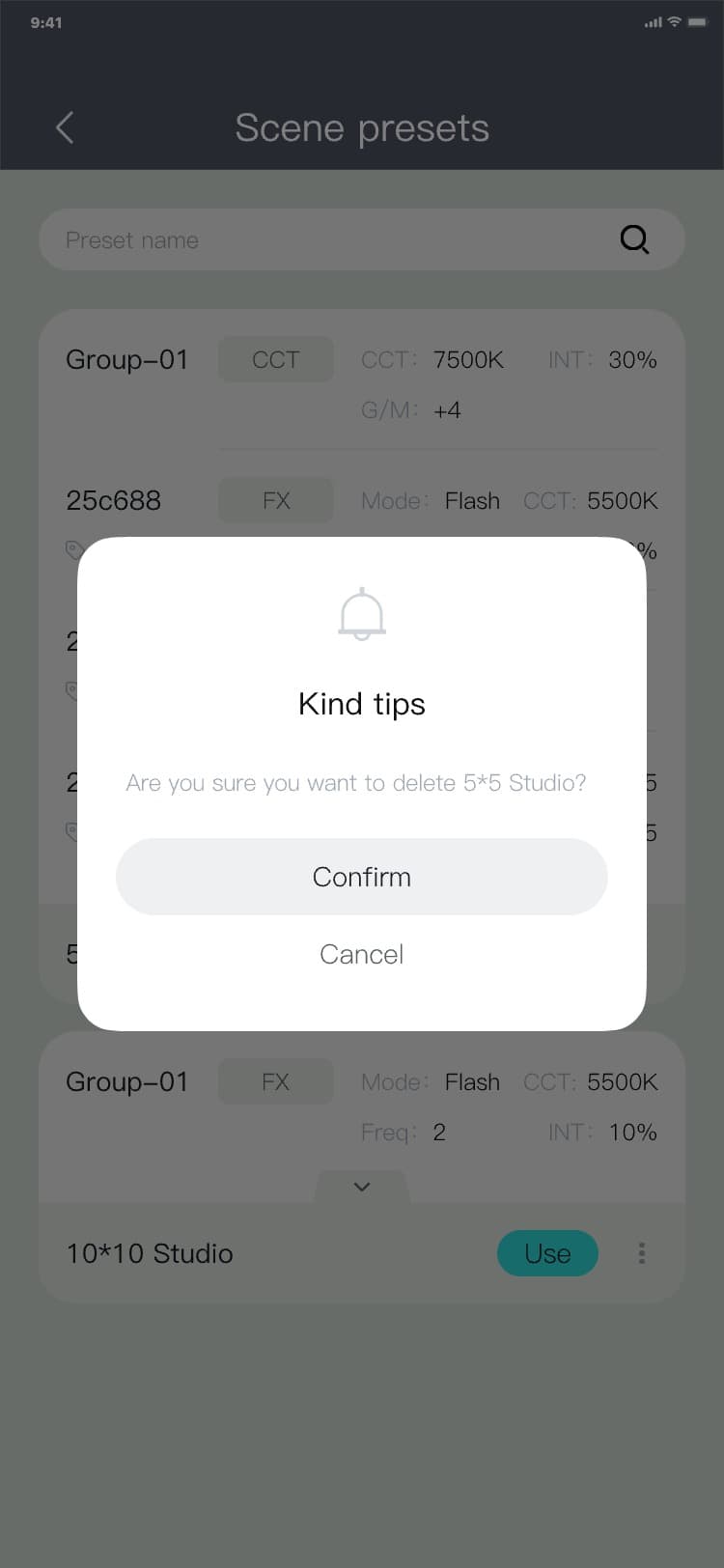This screenshot has width=724, height=1568.
Task: Go back from Scene presets
Action: click(x=65, y=127)
